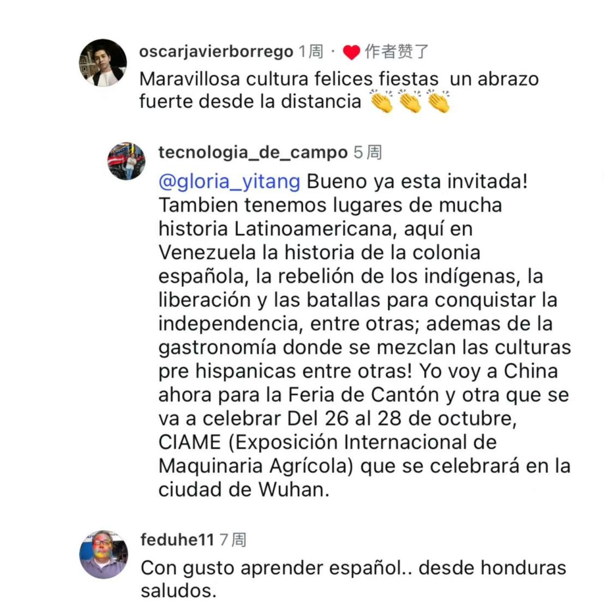Screen dimensions: 604x610
Task: Open the @gloria_yitang mention
Action: coord(229,183)
